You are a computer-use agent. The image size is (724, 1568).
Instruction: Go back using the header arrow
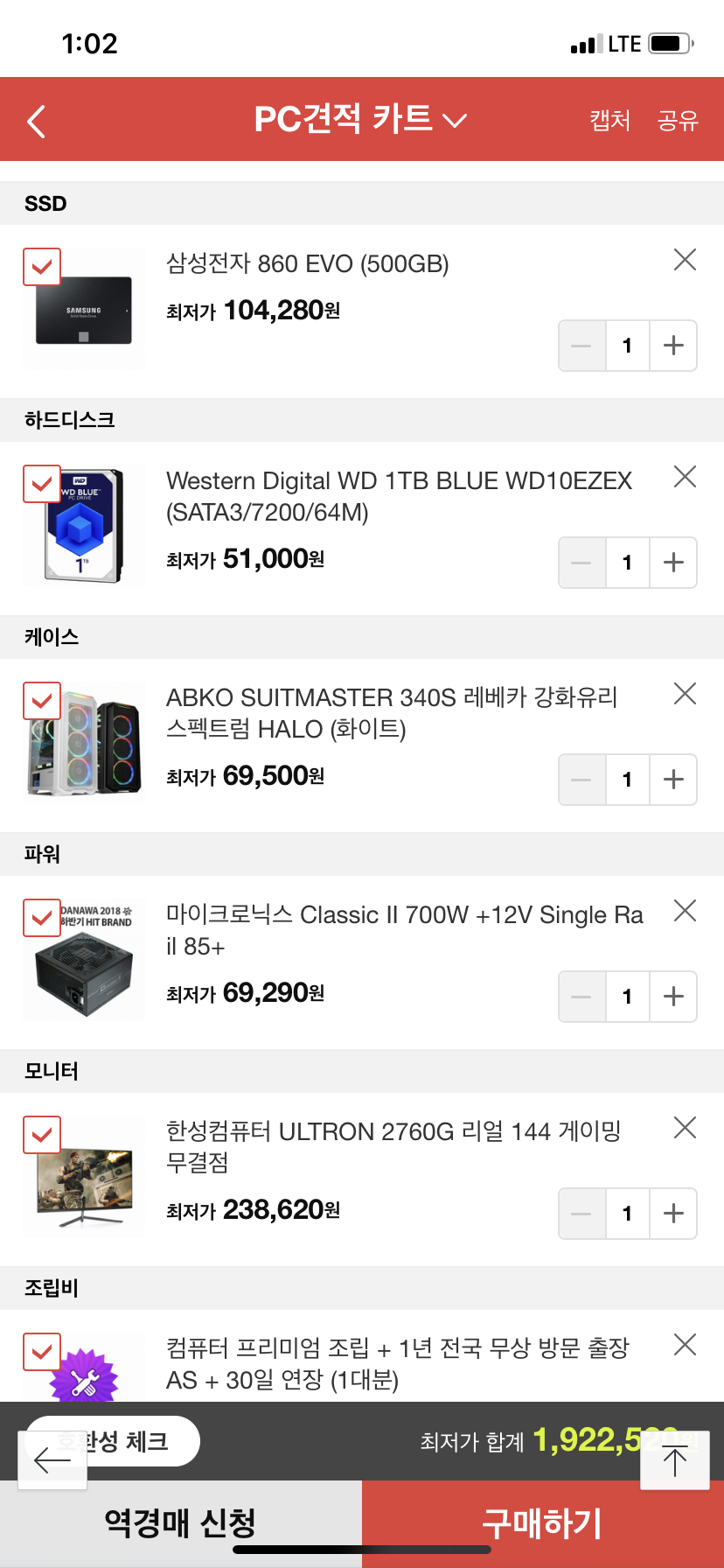[37, 122]
